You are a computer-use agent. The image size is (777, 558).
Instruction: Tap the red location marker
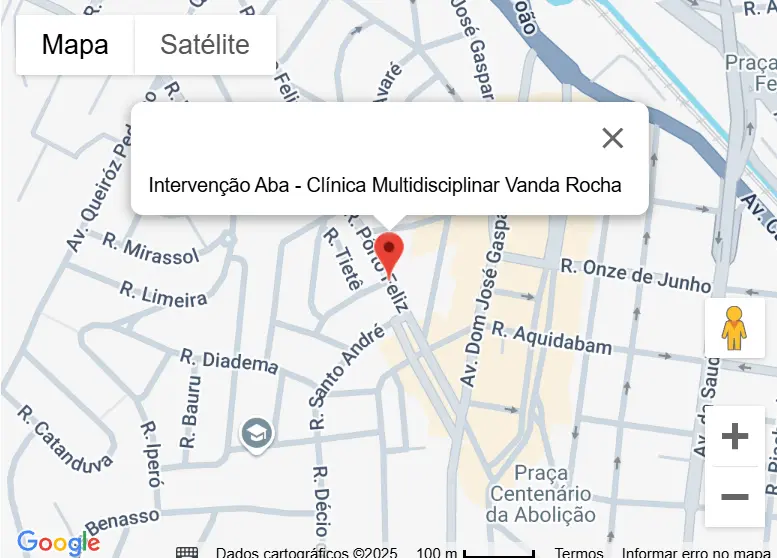pos(388,250)
